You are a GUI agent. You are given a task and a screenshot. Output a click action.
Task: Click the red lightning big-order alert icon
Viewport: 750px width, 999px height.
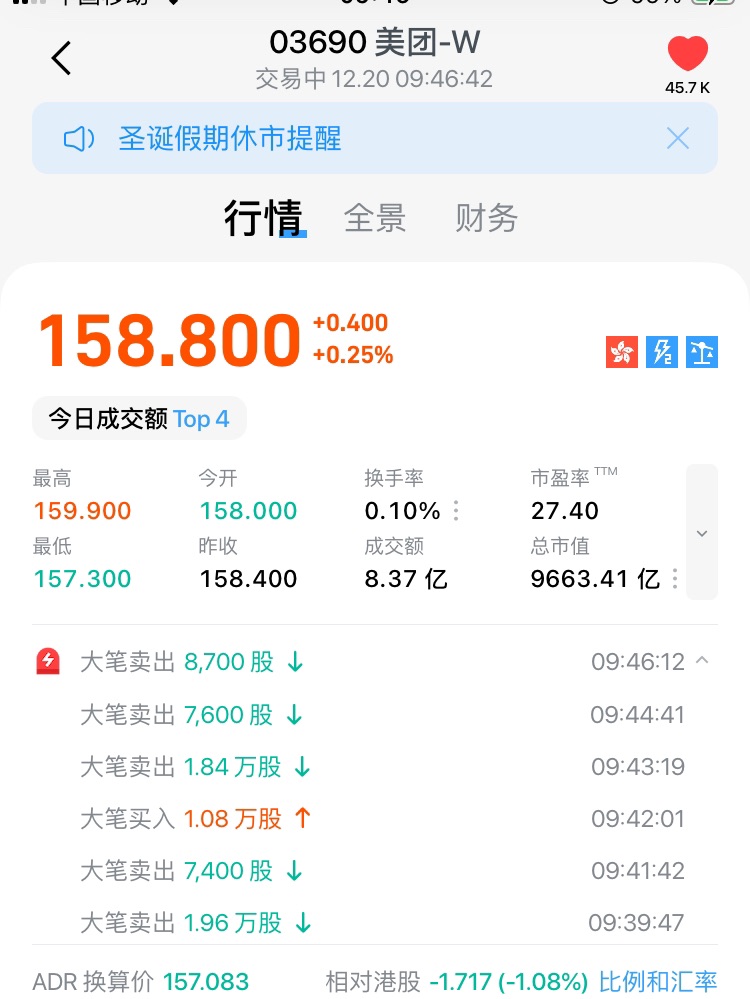click(x=46, y=661)
